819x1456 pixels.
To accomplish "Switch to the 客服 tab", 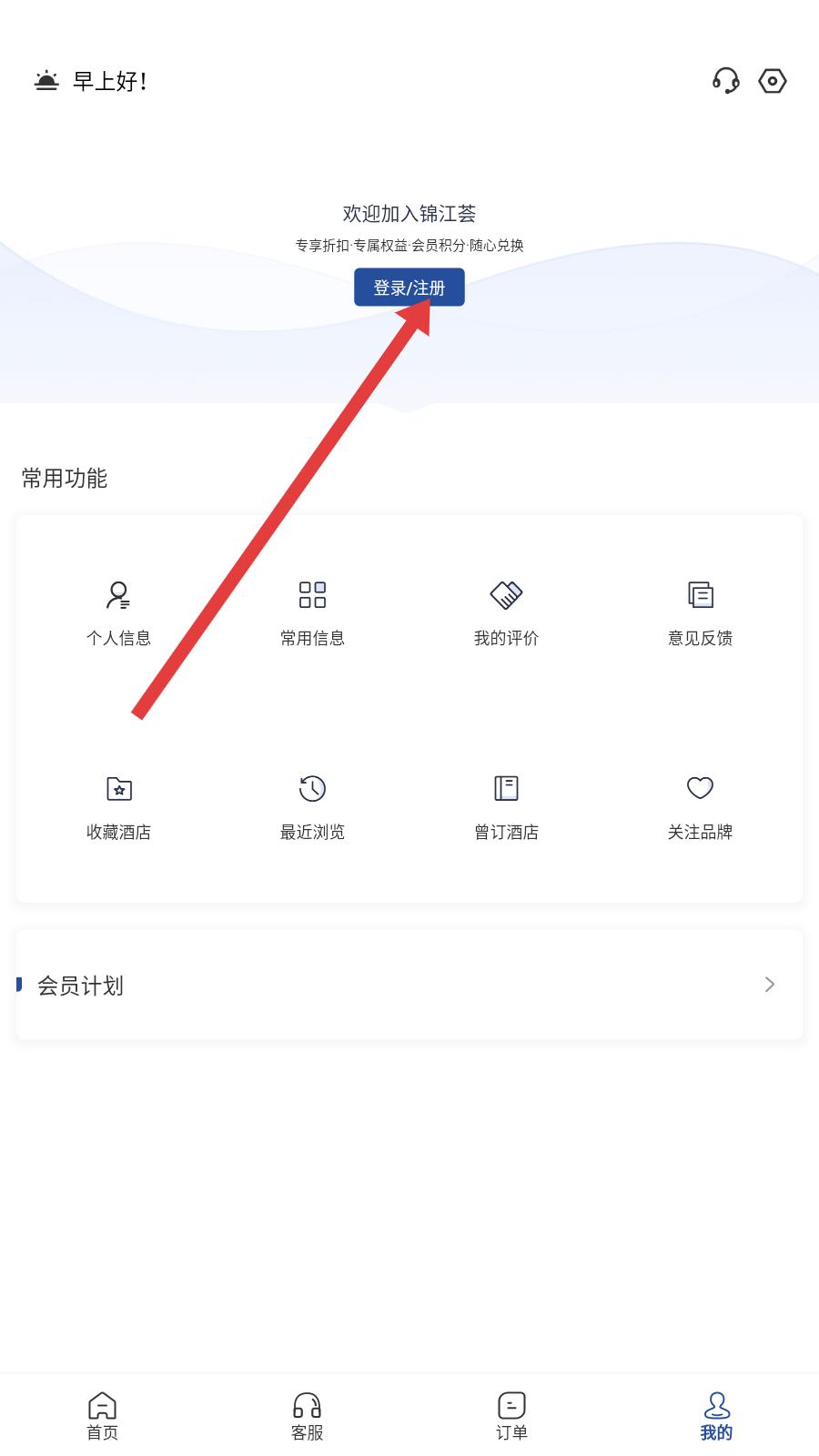I will [x=307, y=1415].
